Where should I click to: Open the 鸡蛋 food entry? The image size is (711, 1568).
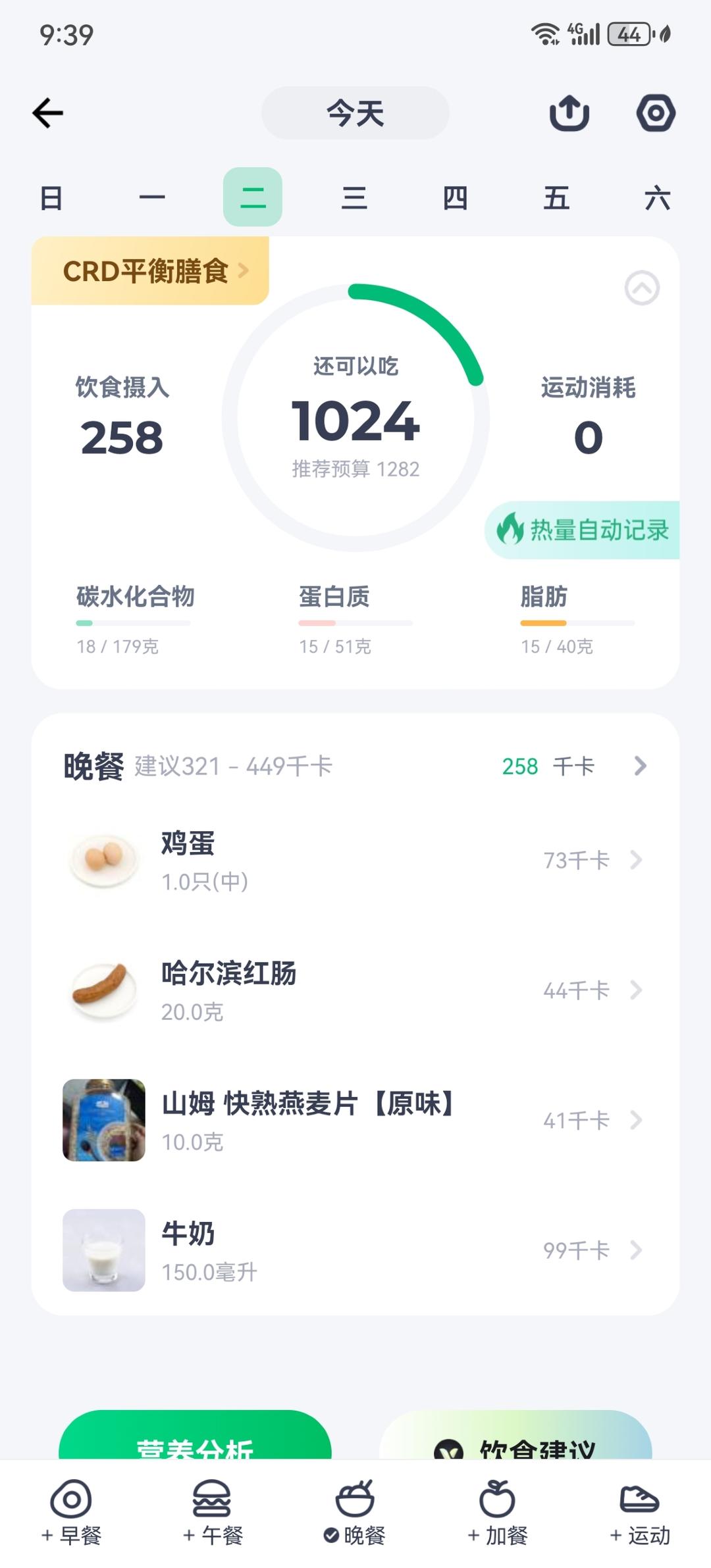[x=355, y=861]
